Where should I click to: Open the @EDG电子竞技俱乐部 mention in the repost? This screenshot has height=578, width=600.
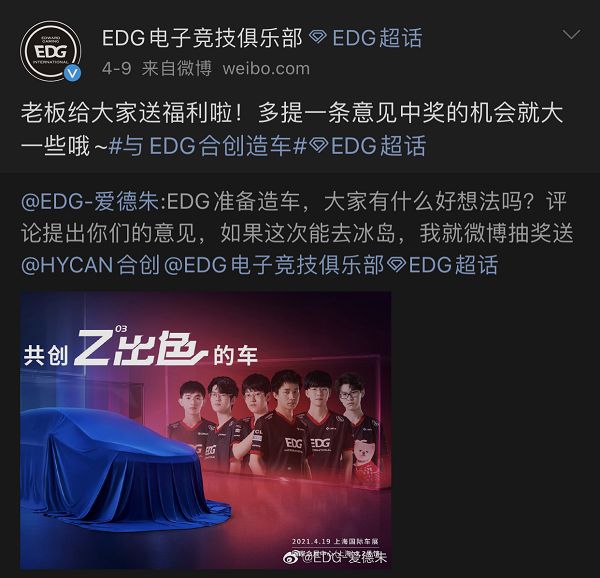[264, 266]
